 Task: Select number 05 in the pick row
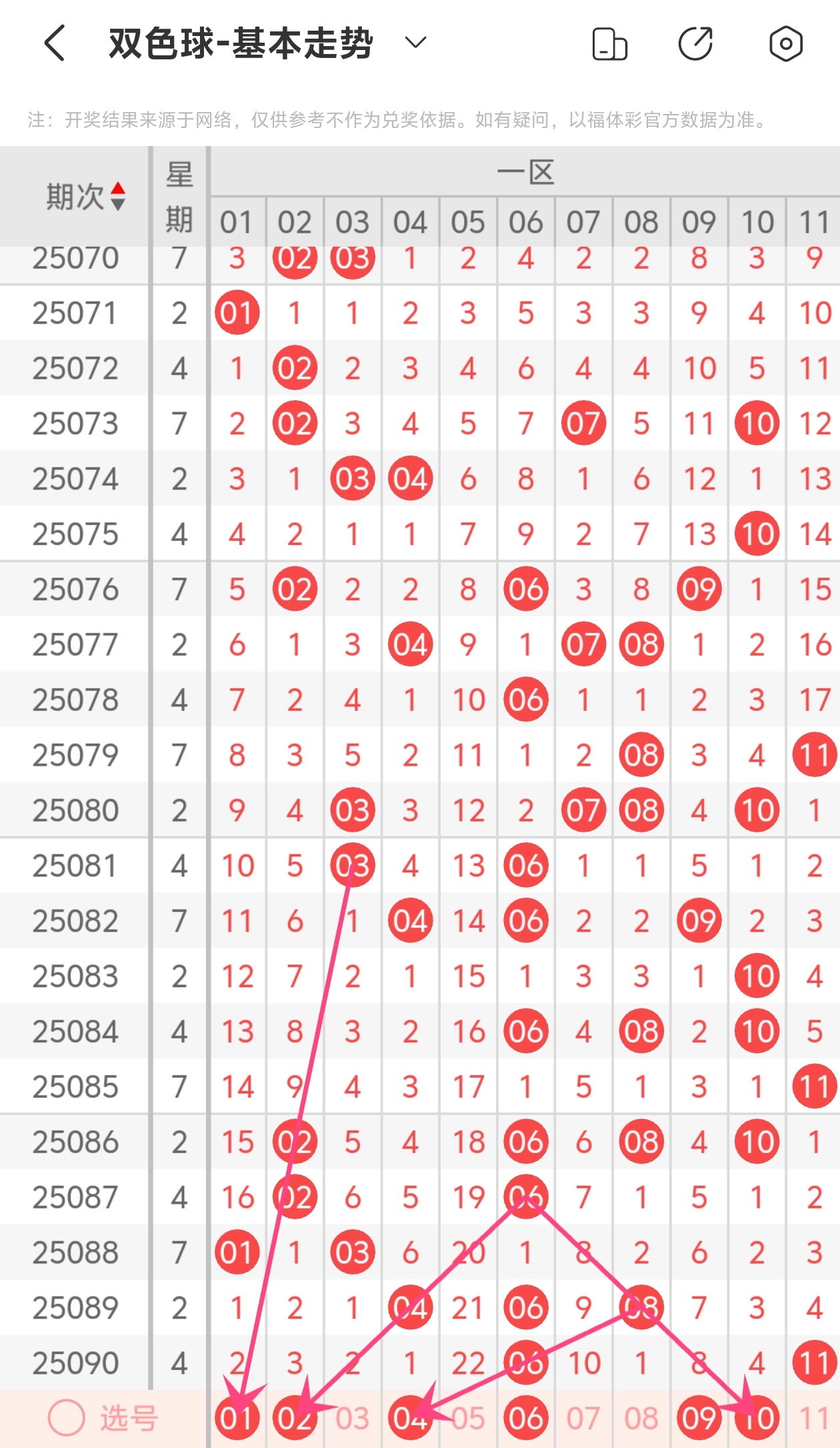[468, 1419]
